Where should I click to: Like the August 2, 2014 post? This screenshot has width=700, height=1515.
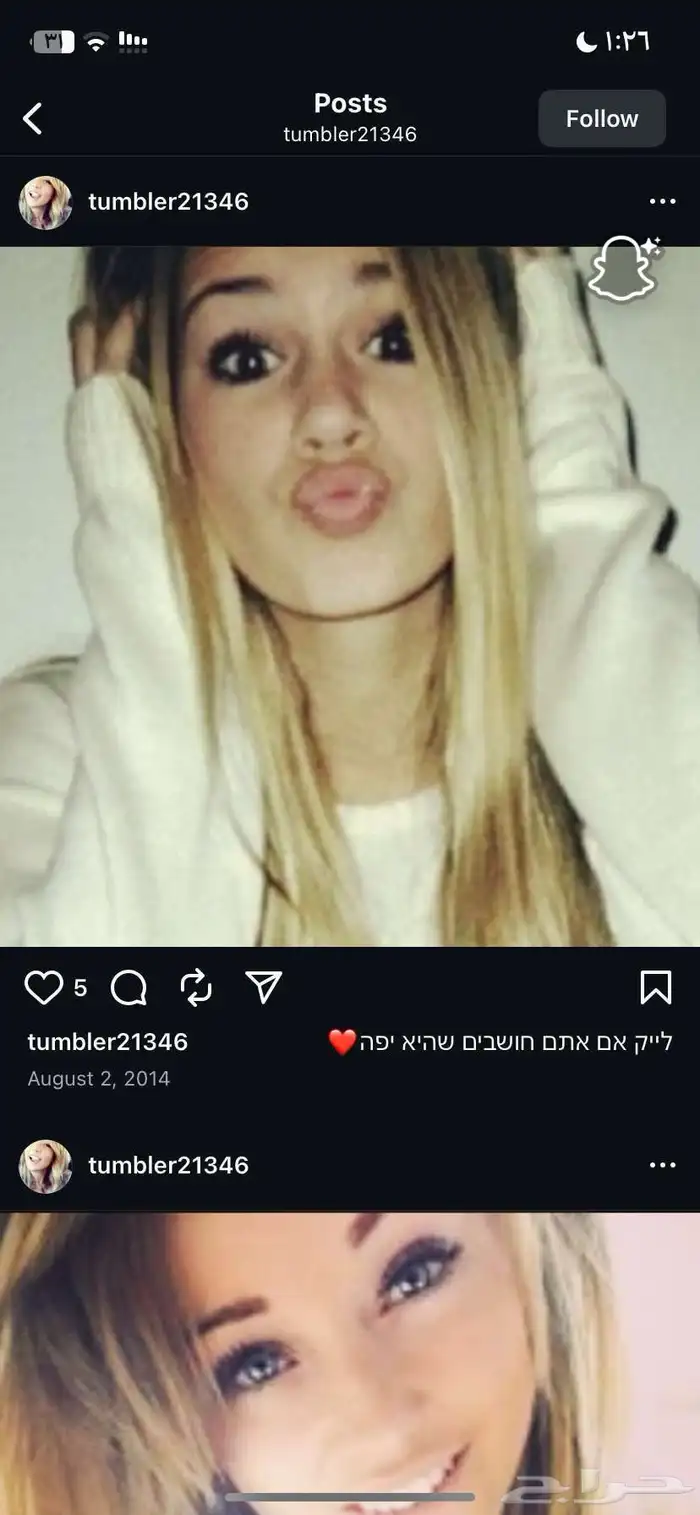44,988
